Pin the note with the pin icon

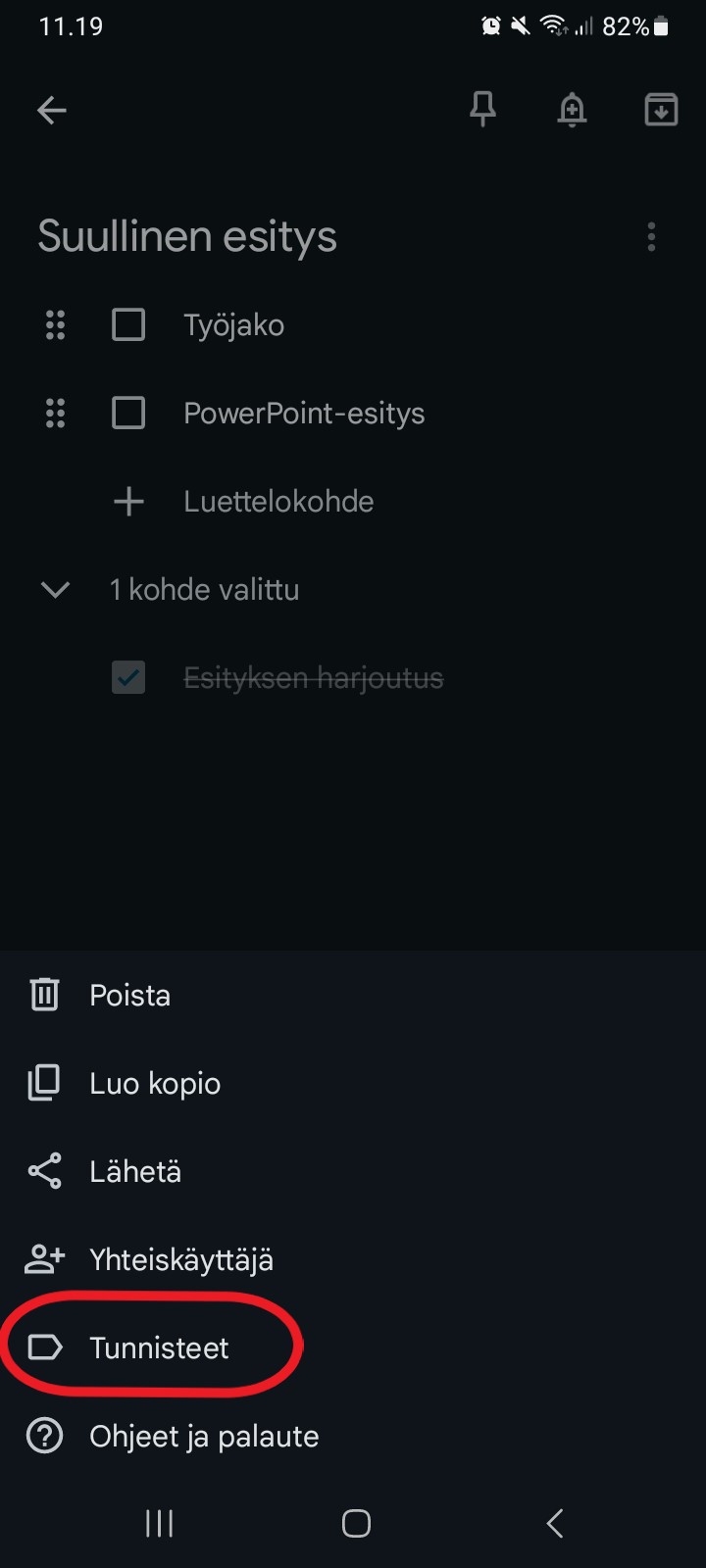coord(482,110)
